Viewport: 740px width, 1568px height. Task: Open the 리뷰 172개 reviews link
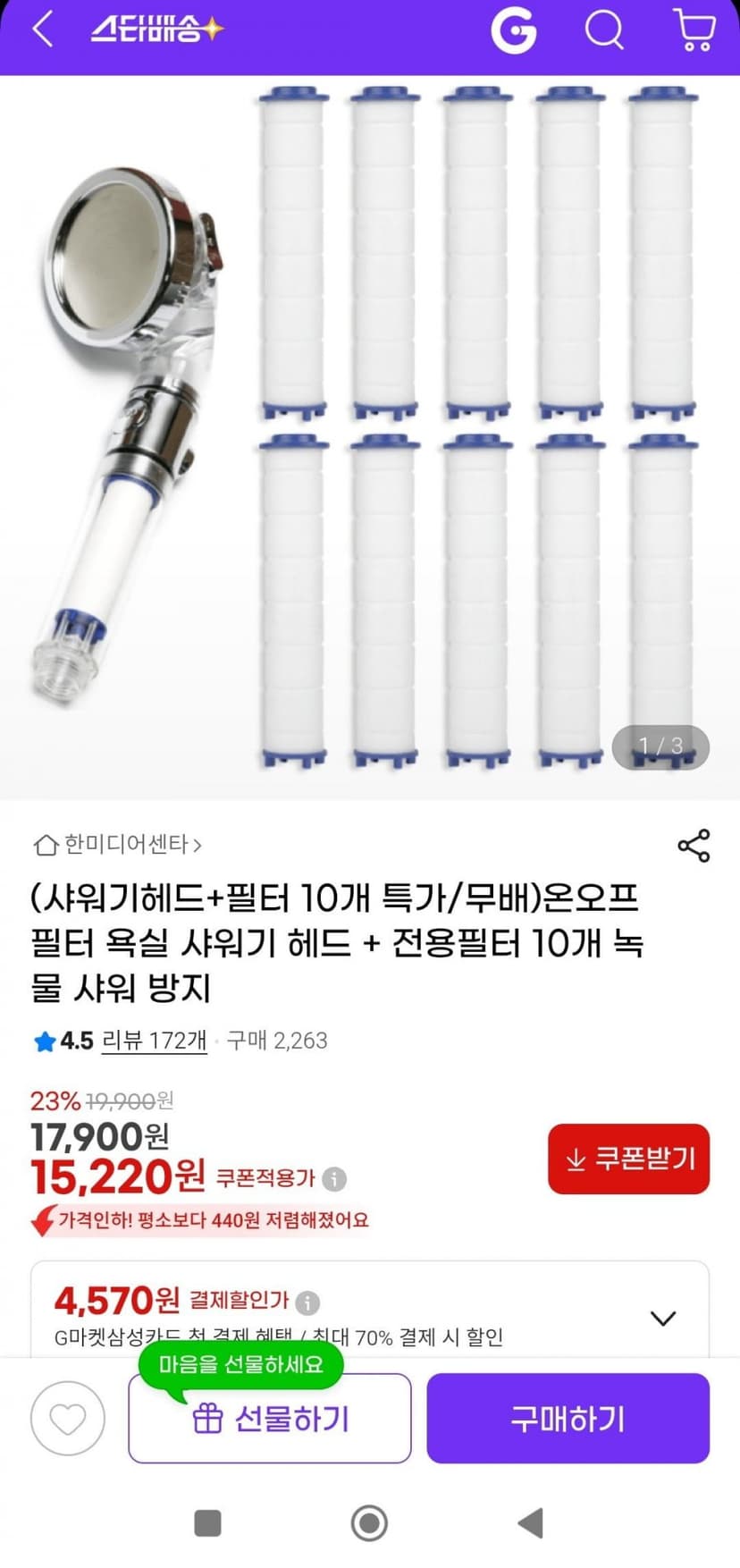pos(155,1041)
